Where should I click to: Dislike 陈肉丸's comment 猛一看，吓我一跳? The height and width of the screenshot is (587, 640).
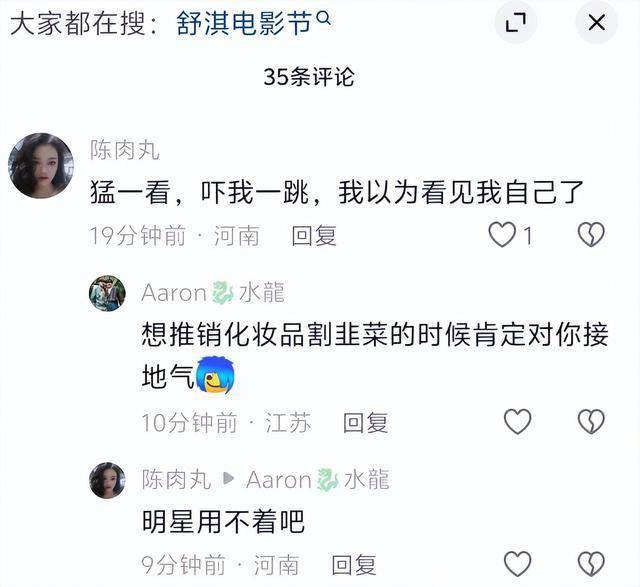(x=591, y=235)
